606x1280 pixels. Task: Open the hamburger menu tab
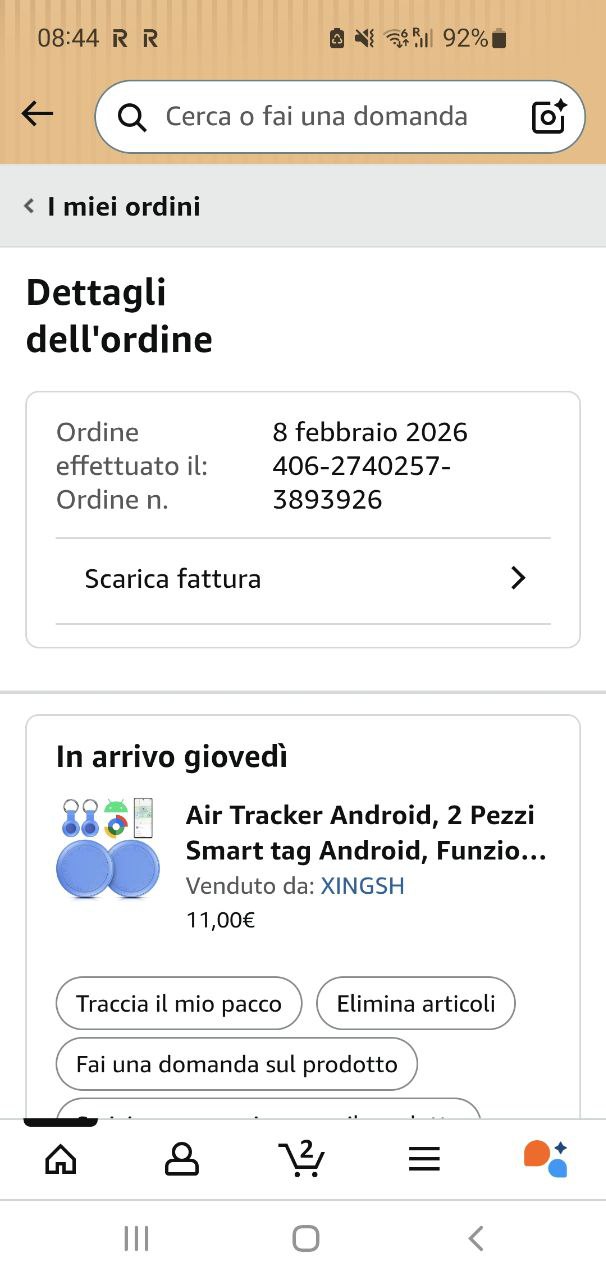point(424,1159)
